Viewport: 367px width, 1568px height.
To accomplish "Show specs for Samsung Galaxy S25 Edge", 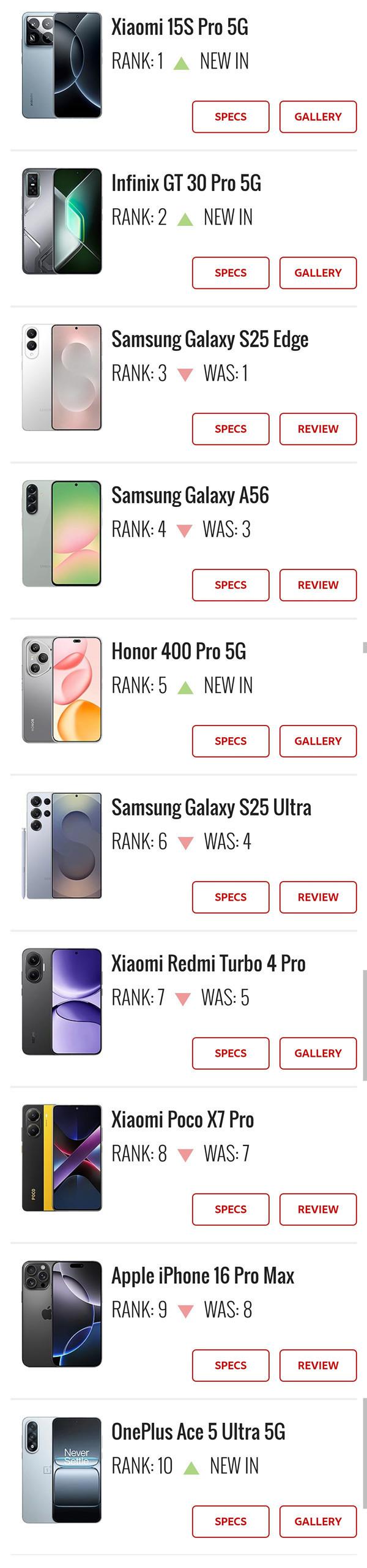I will 231,429.
